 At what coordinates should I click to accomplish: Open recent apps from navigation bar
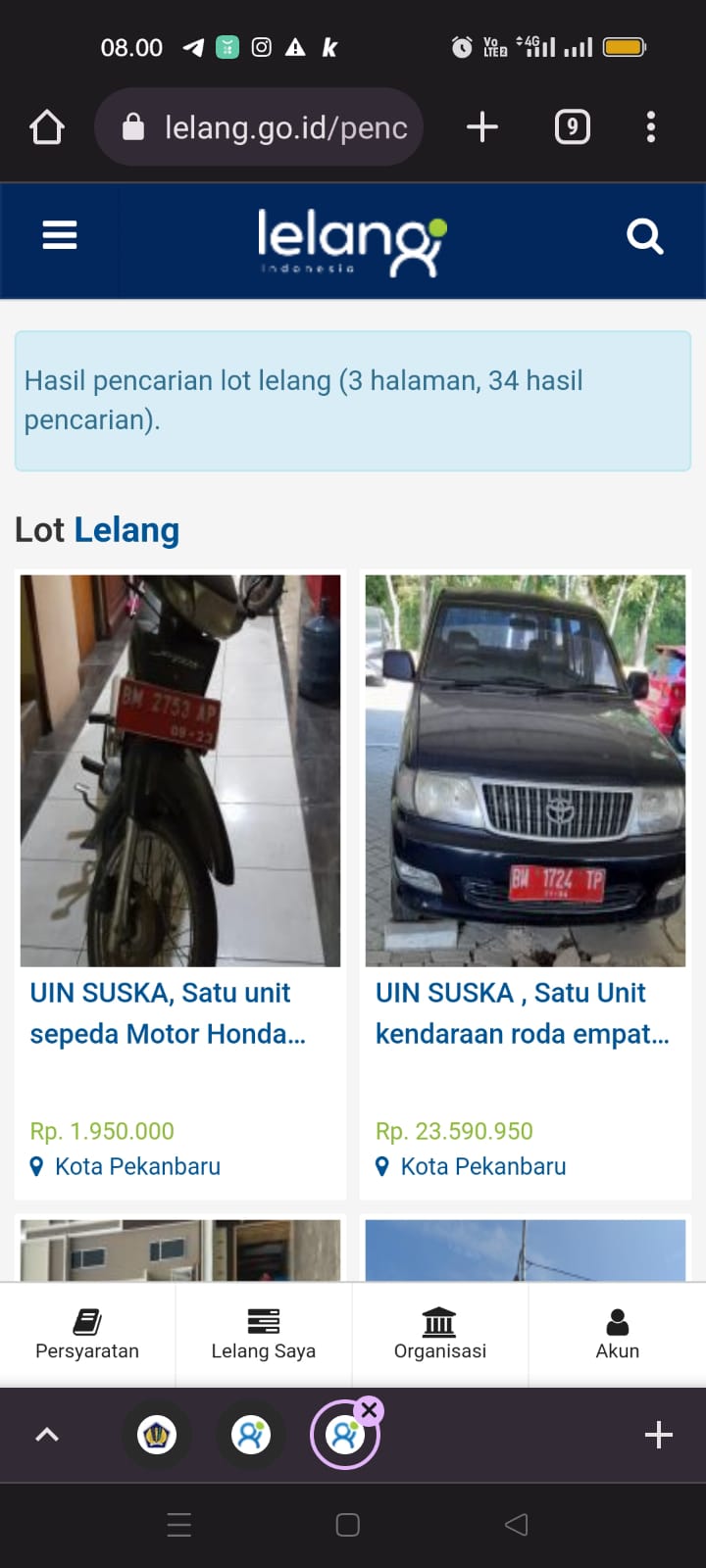(179, 1525)
